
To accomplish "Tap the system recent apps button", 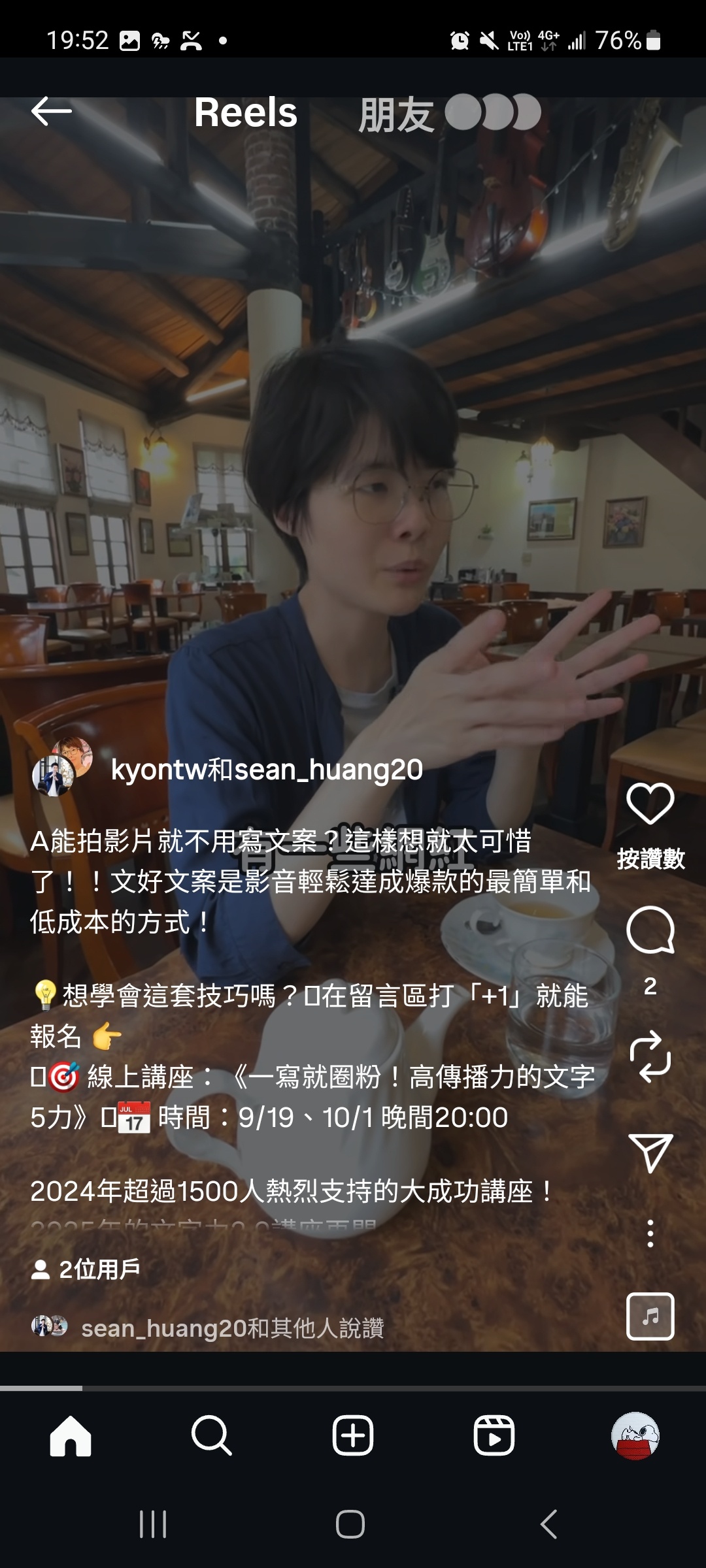I will (x=154, y=1524).
